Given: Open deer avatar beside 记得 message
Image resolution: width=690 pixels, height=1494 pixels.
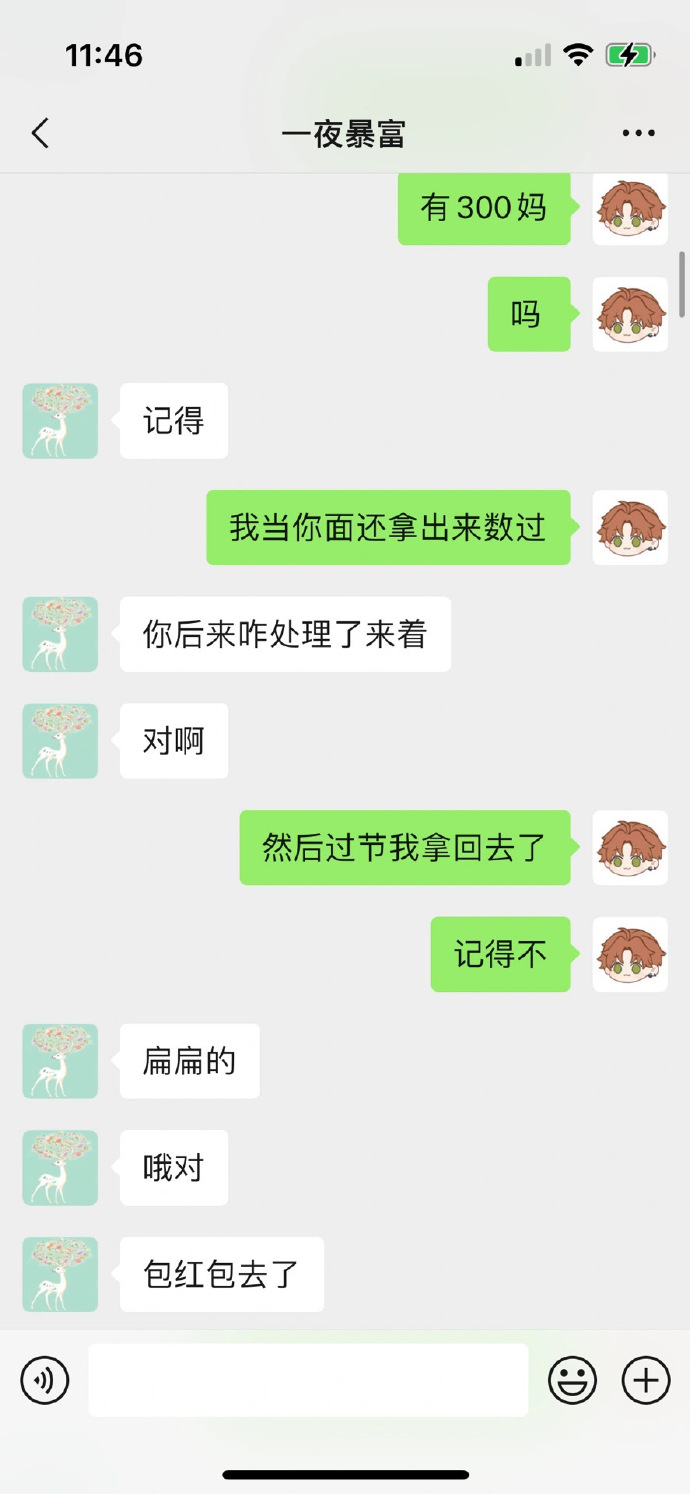Looking at the screenshot, I should pos(60,421).
